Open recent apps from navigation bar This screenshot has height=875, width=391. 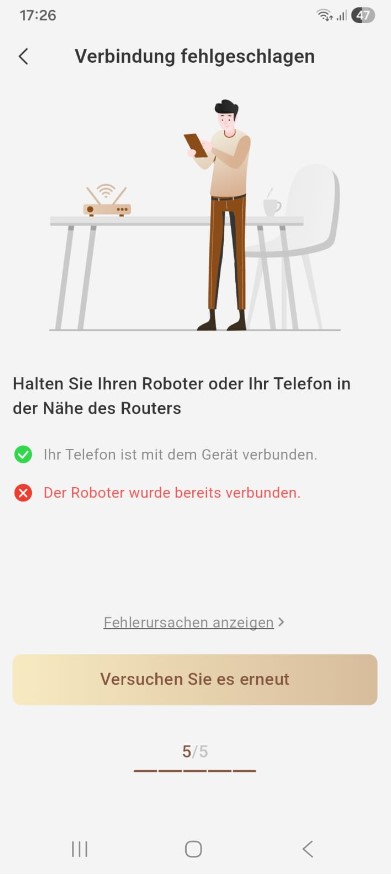[x=80, y=849]
